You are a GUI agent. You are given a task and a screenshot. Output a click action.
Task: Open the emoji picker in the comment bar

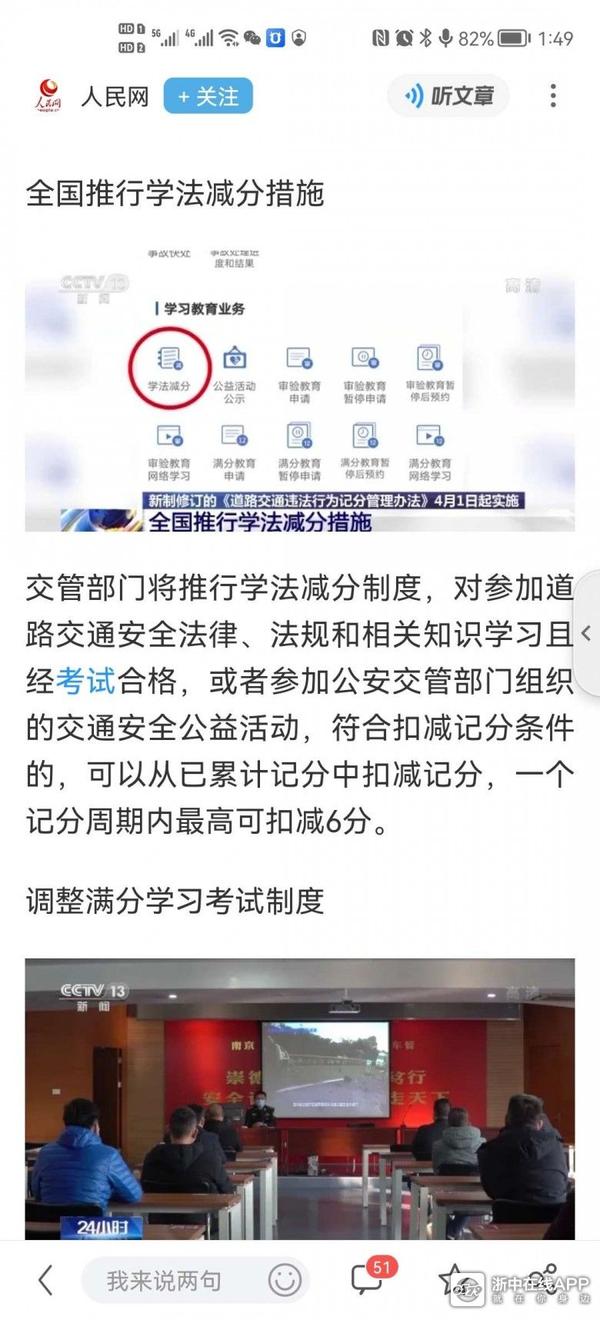click(x=285, y=1280)
